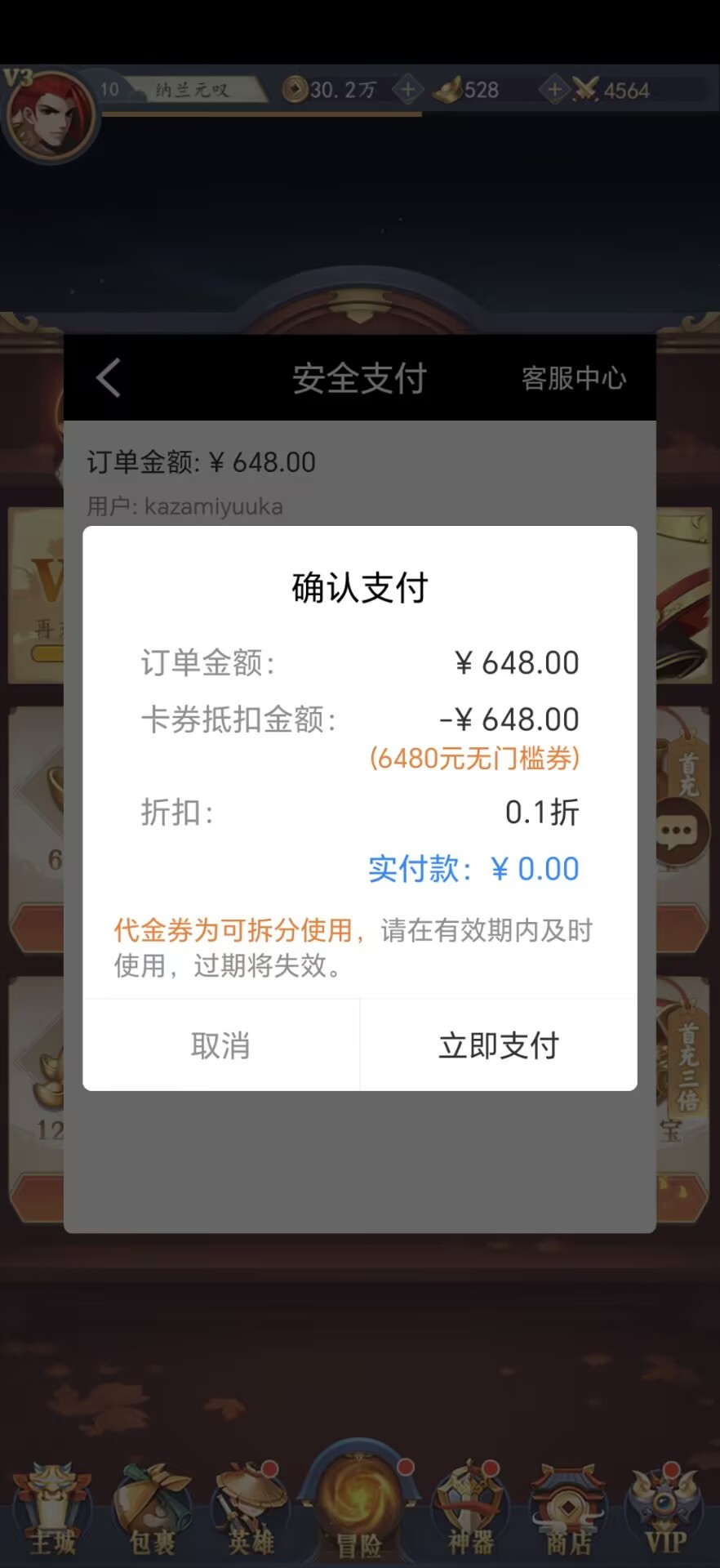
Task: Go back from the 安全支付 page
Action: point(109,378)
